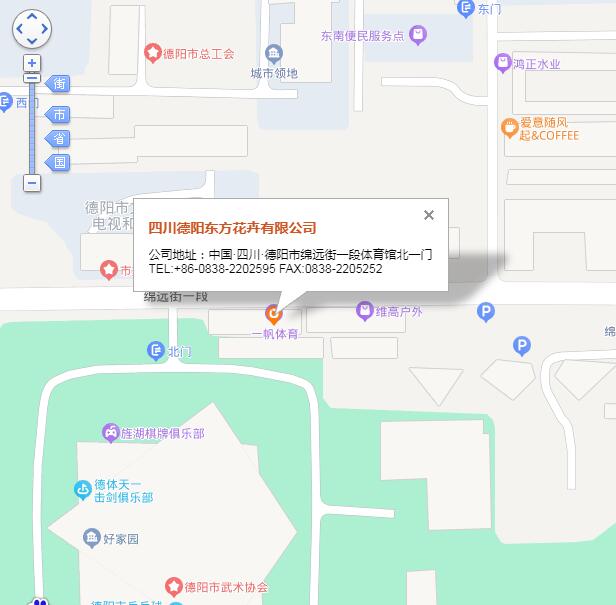Pan the map left with the arrow
Screen dimensions: 616x605
[x=20, y=29]
